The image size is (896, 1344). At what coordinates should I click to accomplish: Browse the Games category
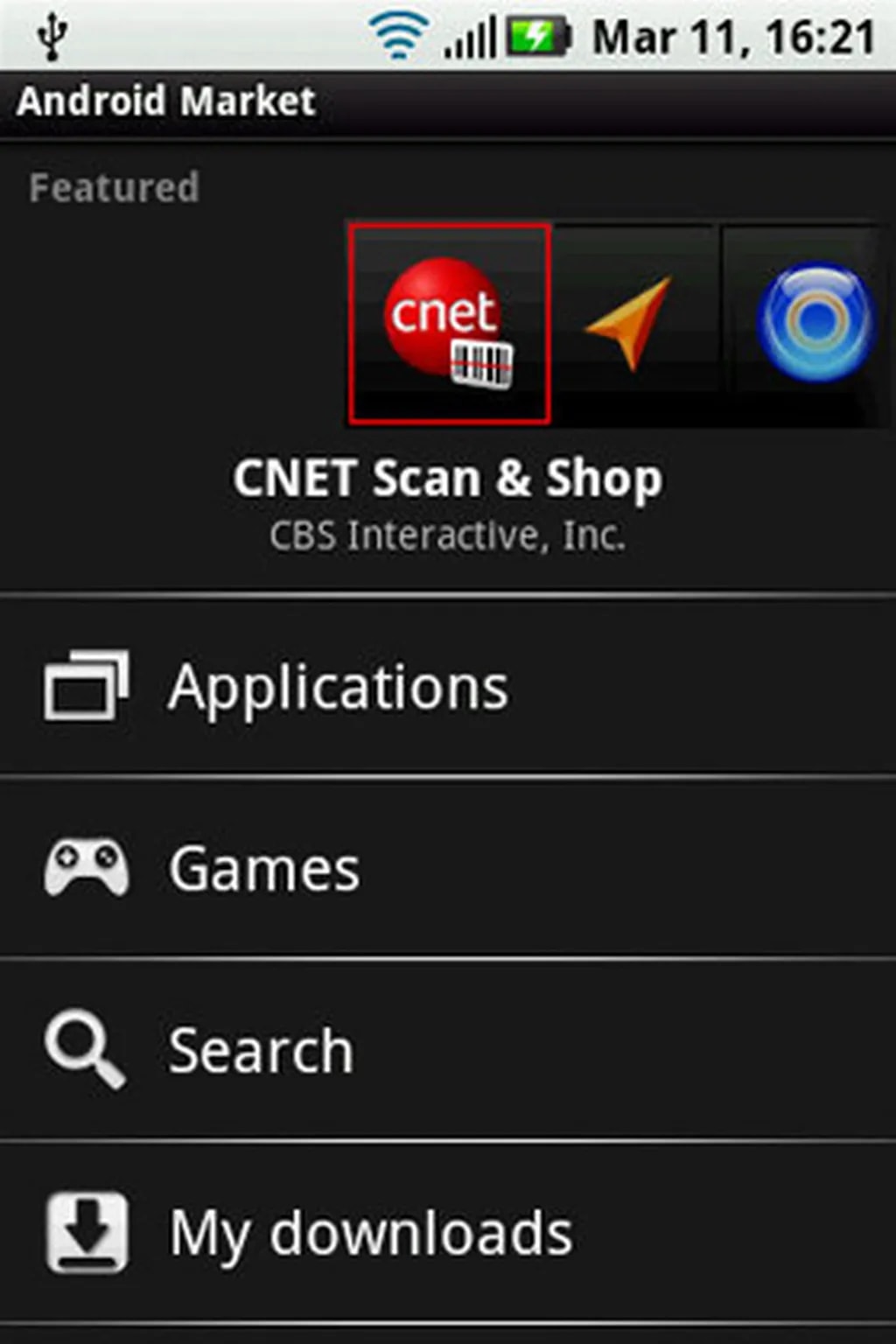click(x=448, y=868)
